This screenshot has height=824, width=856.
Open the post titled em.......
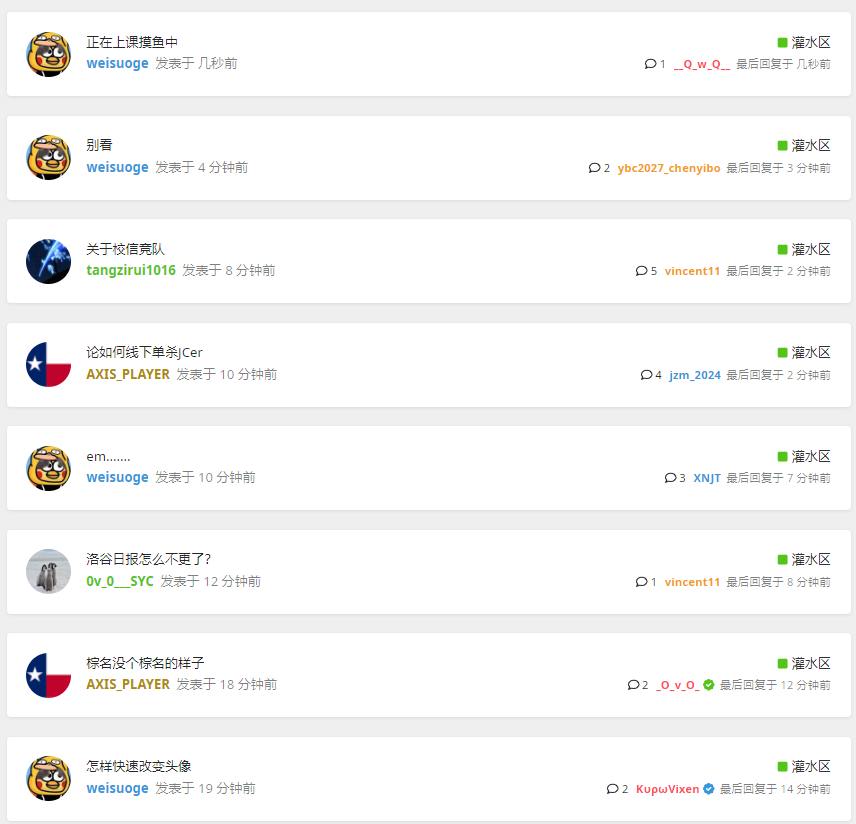point(108,456)
